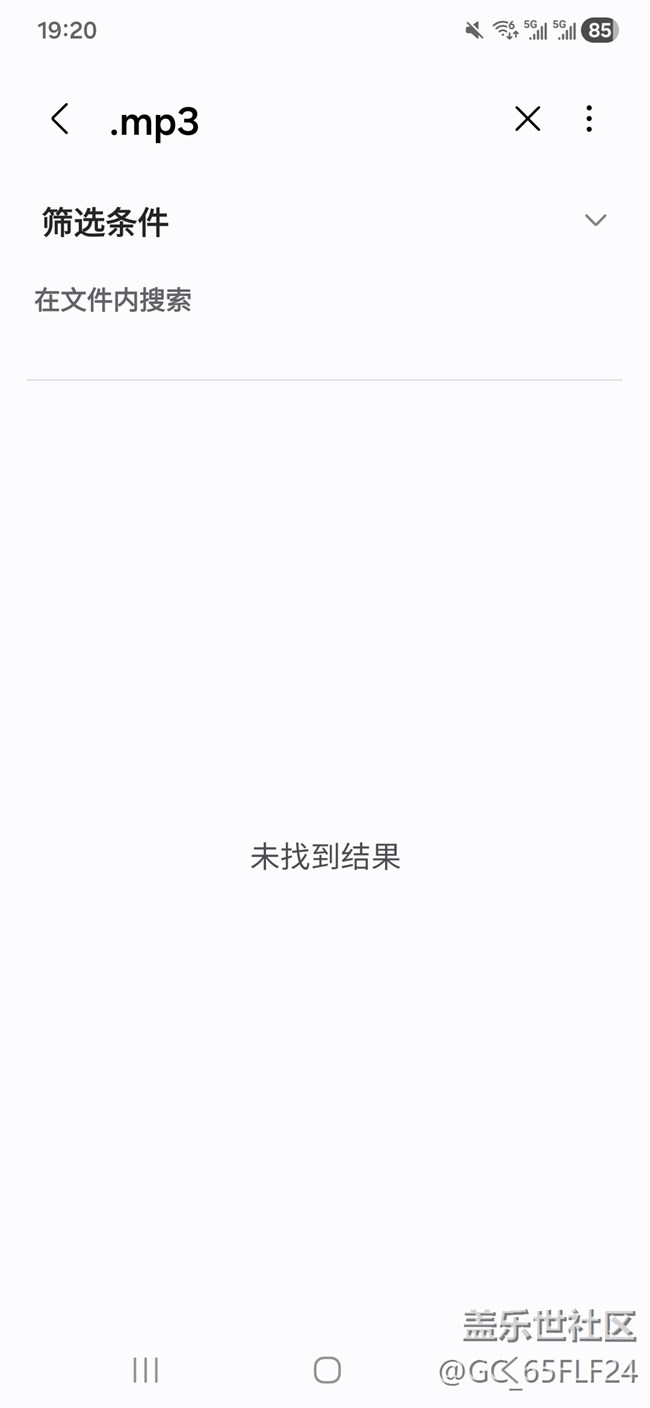Open recent apps from the navigation bar
This screenshot has height=1408, width=650.
(x=146, y=1370)
